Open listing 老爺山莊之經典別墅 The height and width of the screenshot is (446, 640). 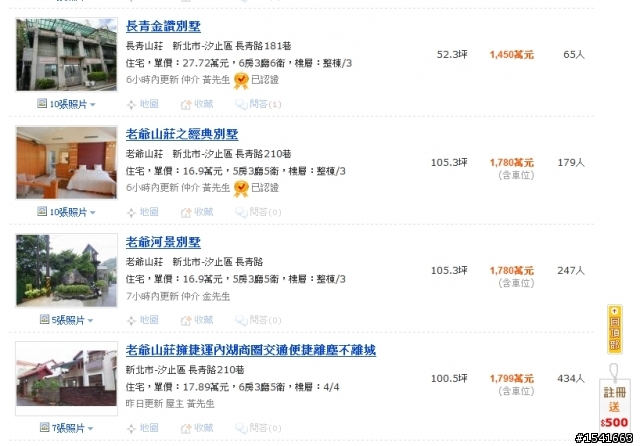182,134
